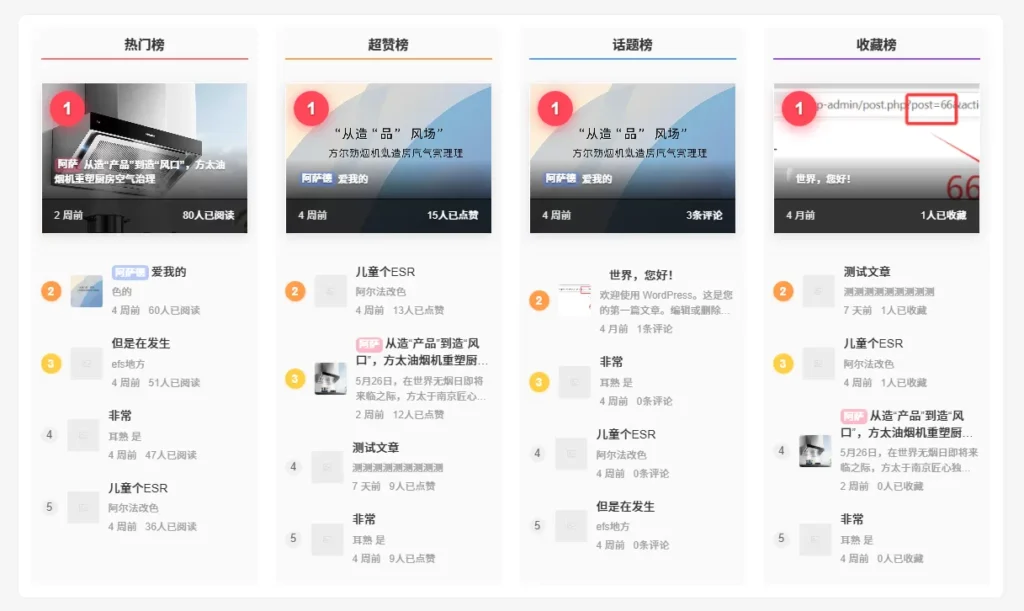Open 儿童个ESR with 36人已阅读
This screenshot has width=1024, height=611.
coord(138,488)
